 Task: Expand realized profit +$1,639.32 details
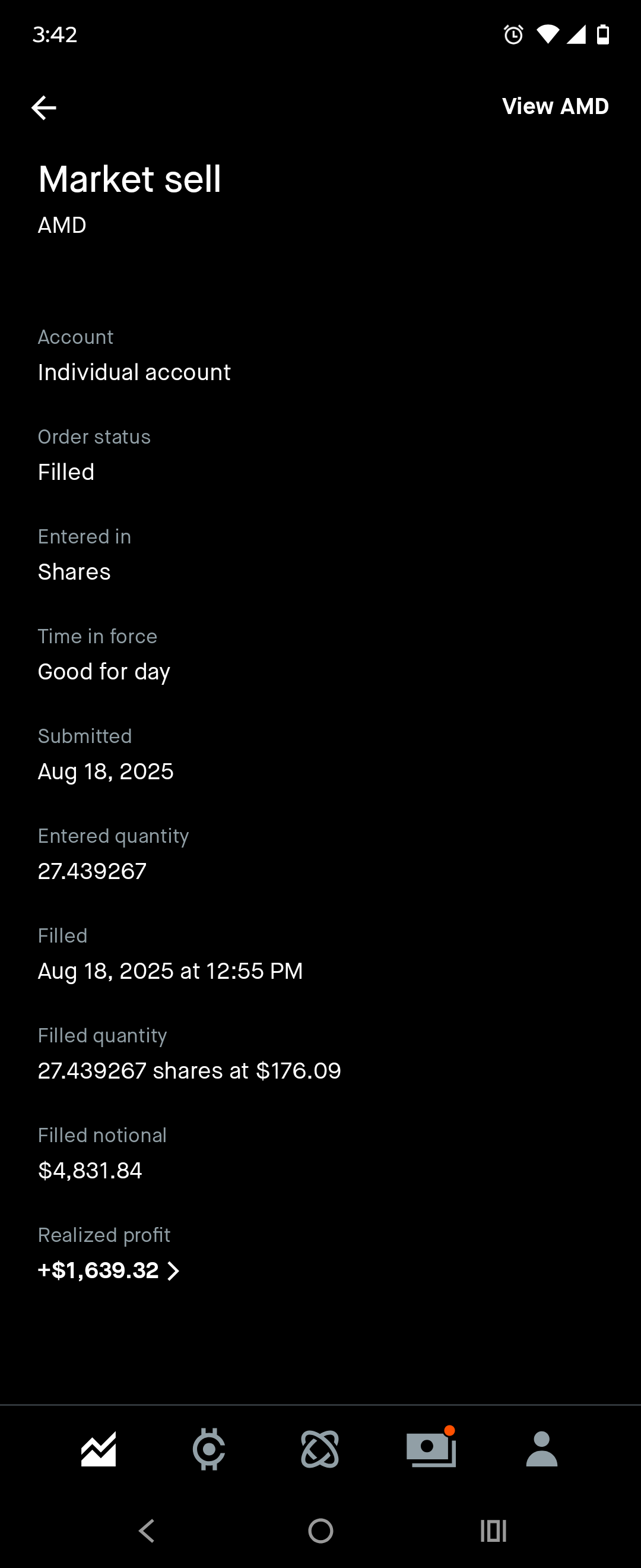coord(109,1270)
